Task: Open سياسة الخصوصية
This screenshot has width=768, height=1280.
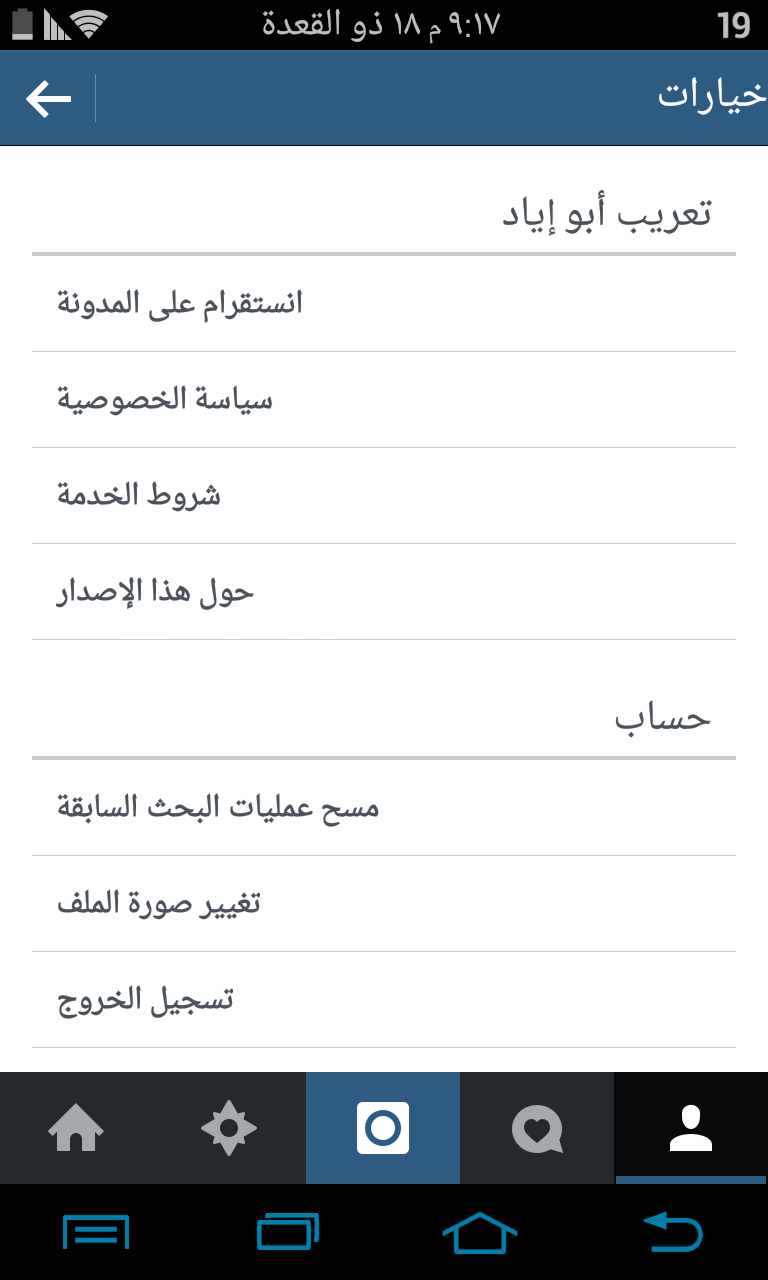Action: coord(384,400)
